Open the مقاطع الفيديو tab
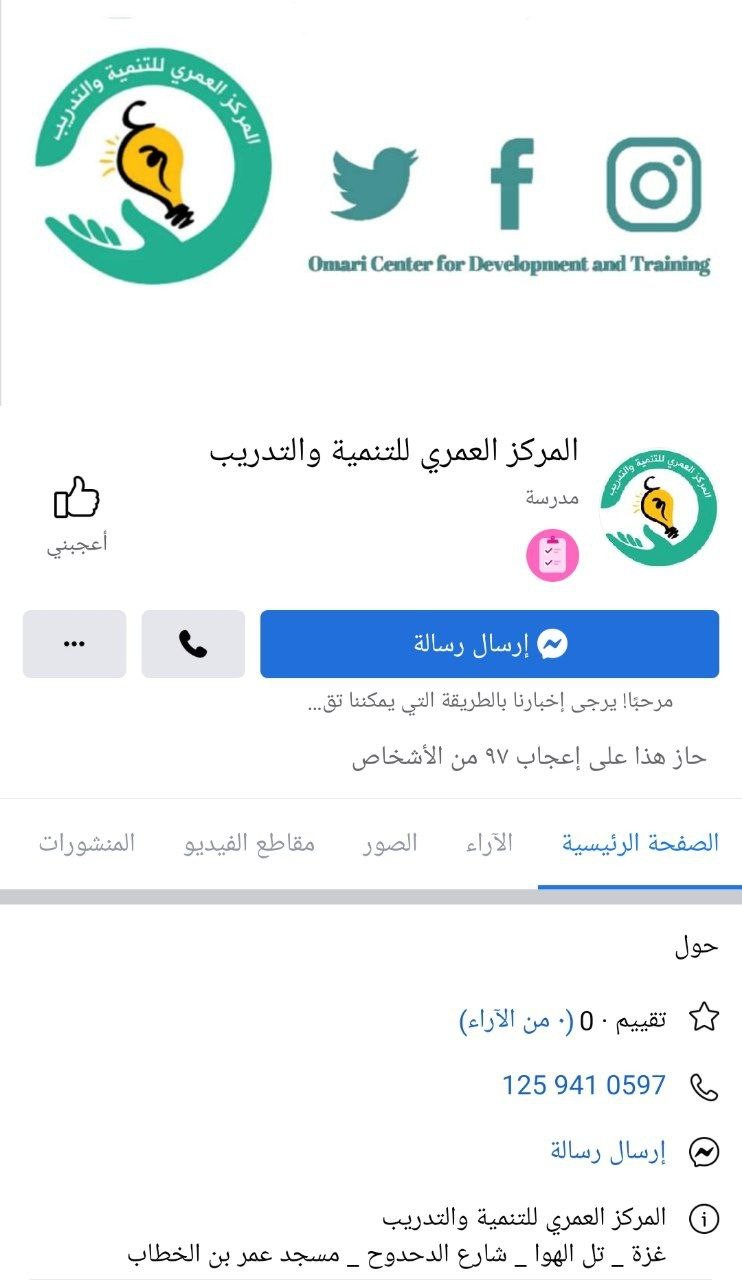This screenshot has width=742, height=1280. tap(250, 843)
